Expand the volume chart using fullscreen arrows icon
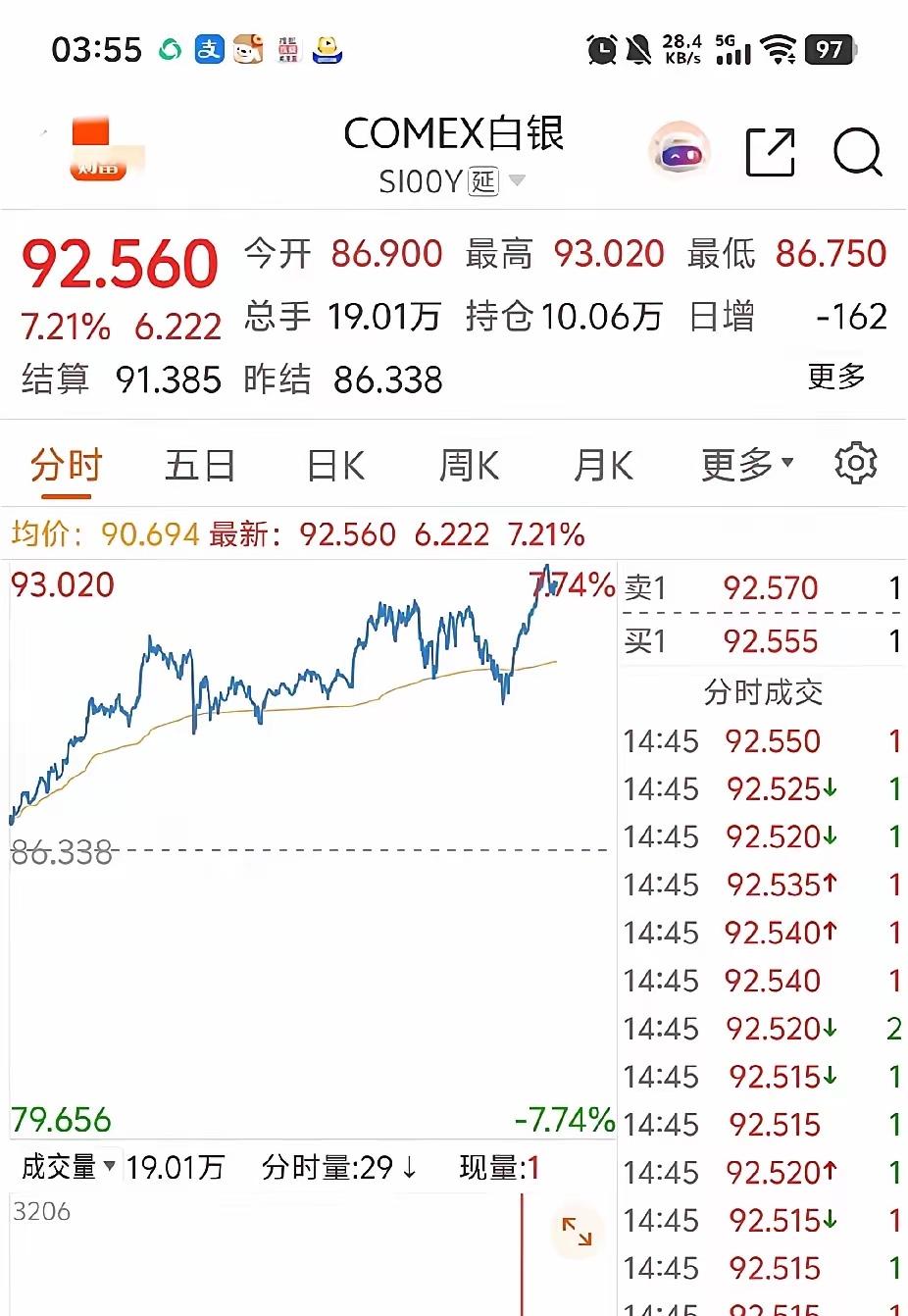The width and height of the screenshot is (908, 1316). click(578, 1234)
